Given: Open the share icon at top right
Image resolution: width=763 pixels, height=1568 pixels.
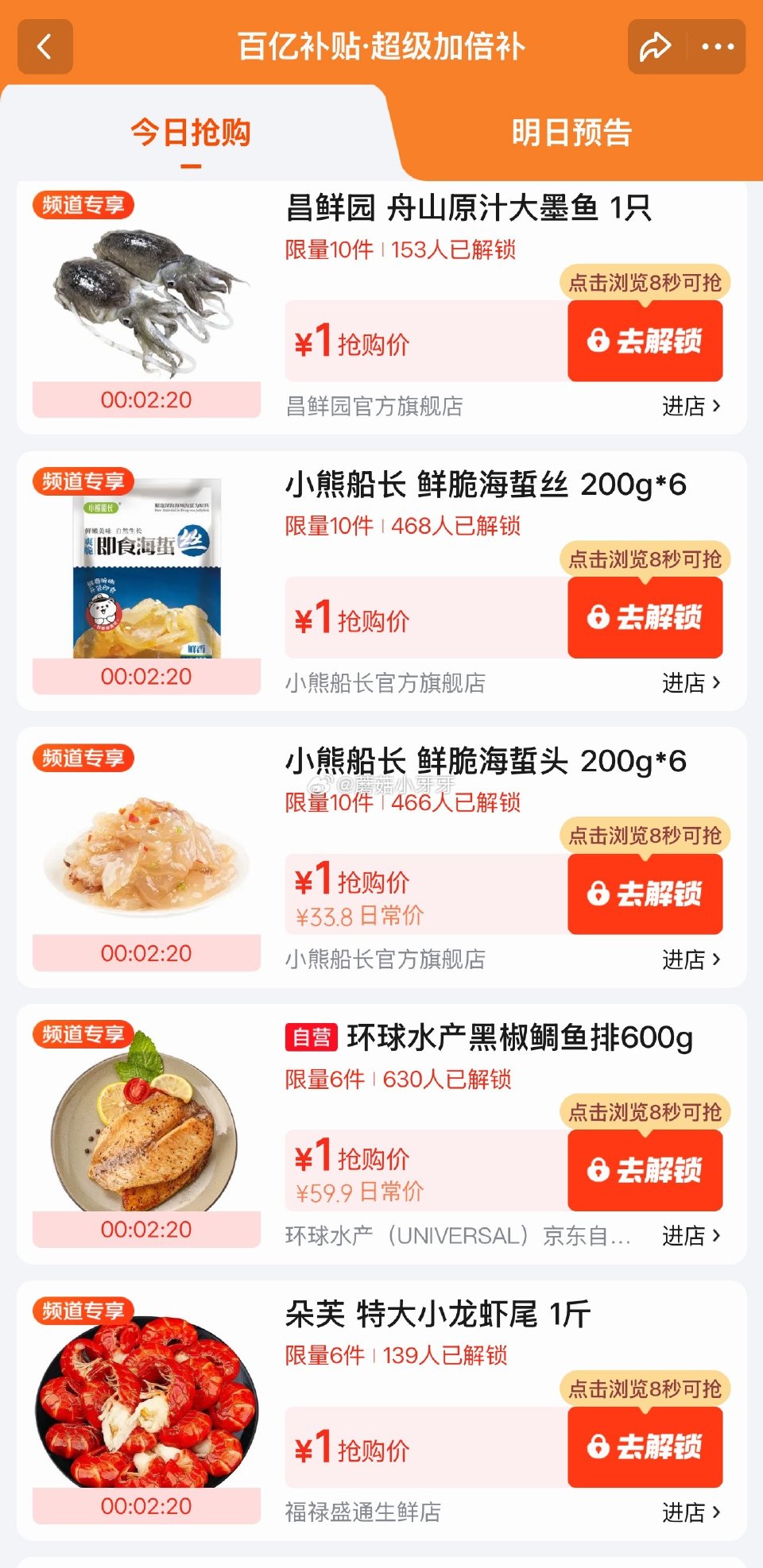Looking at the screenshot, I should tap(655, 47).
